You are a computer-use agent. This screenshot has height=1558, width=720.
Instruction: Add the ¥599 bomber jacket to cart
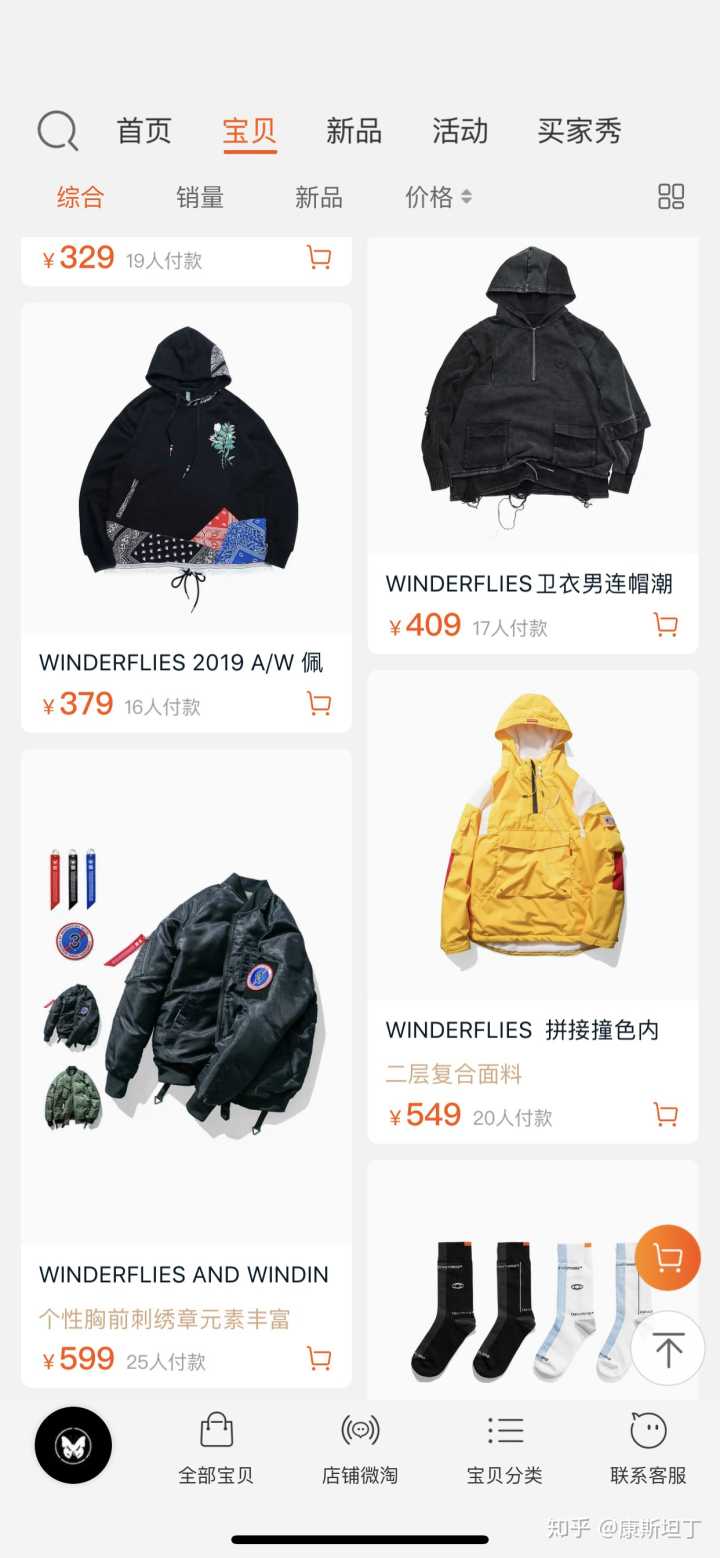(319, 1359)
